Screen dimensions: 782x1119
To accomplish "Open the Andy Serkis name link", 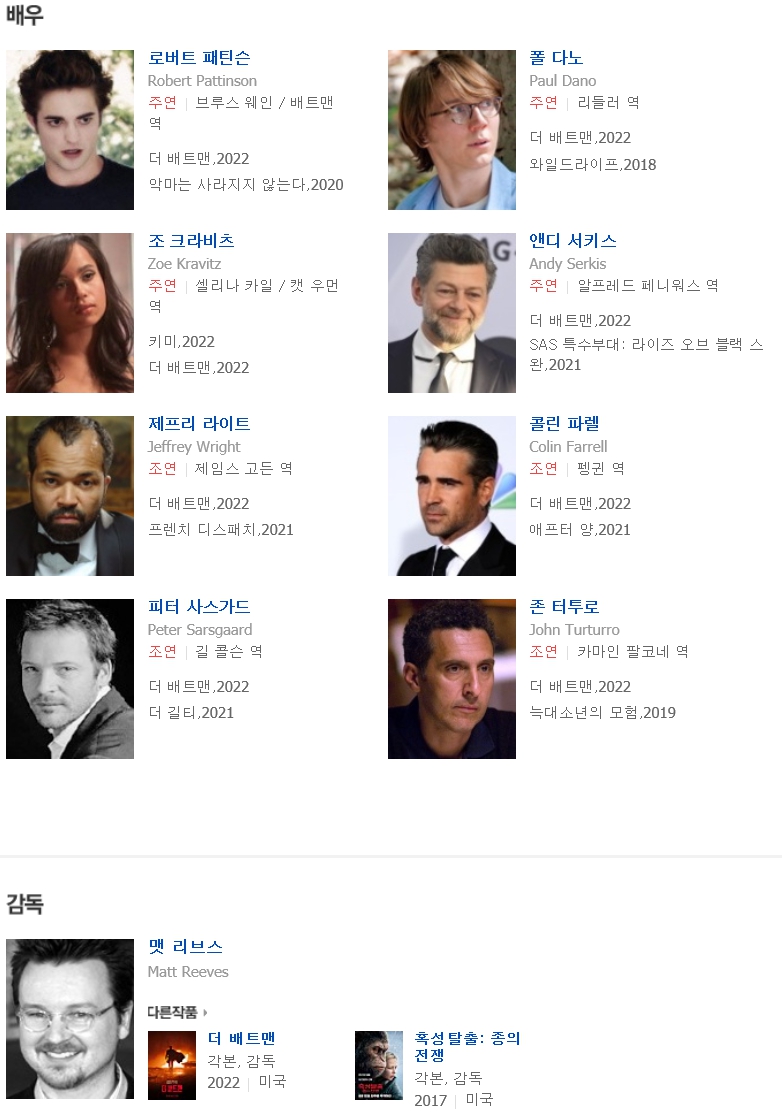I will coord(573,241).
